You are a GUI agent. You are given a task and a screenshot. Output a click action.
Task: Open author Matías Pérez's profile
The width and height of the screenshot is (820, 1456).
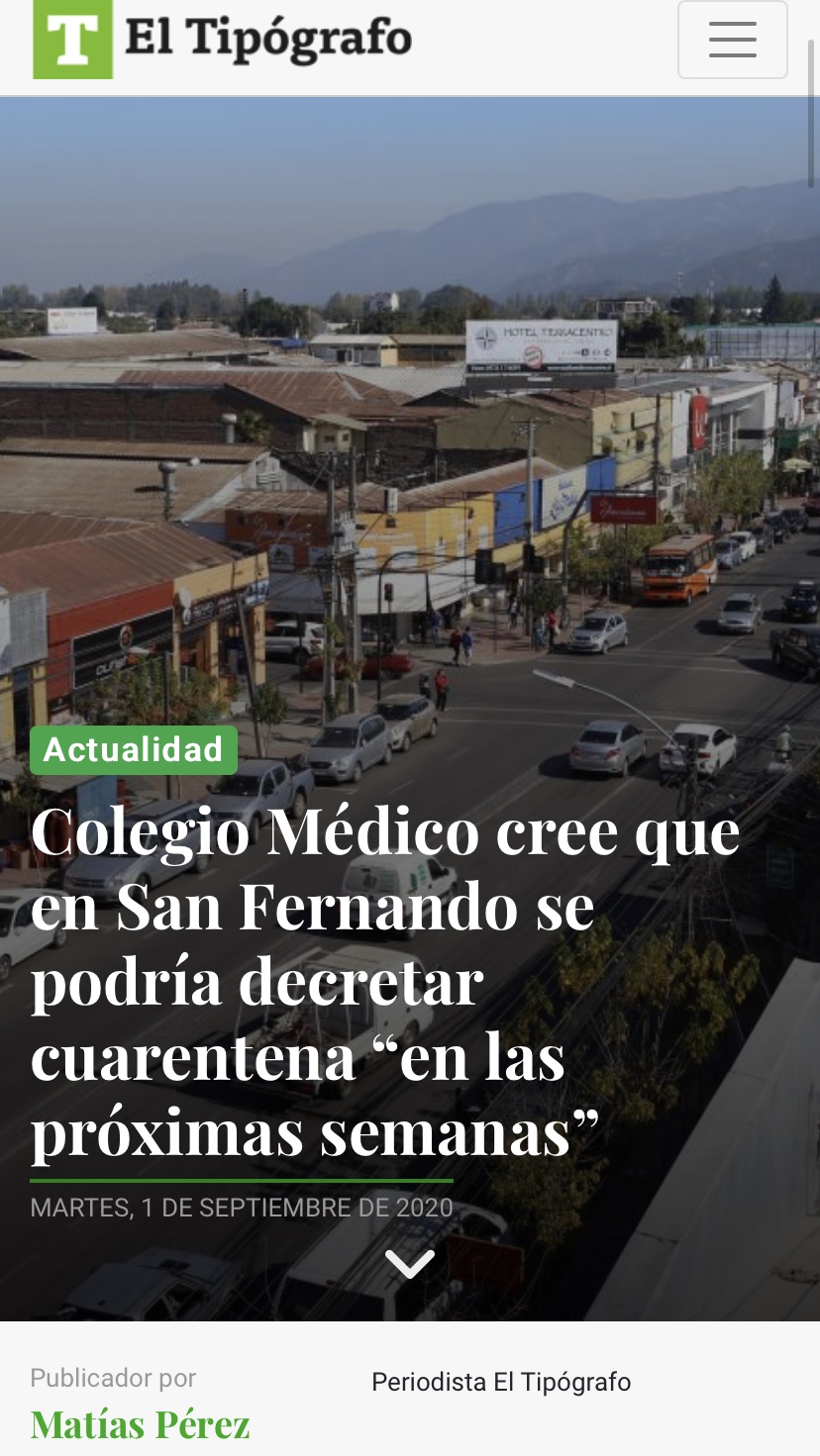141,1424
